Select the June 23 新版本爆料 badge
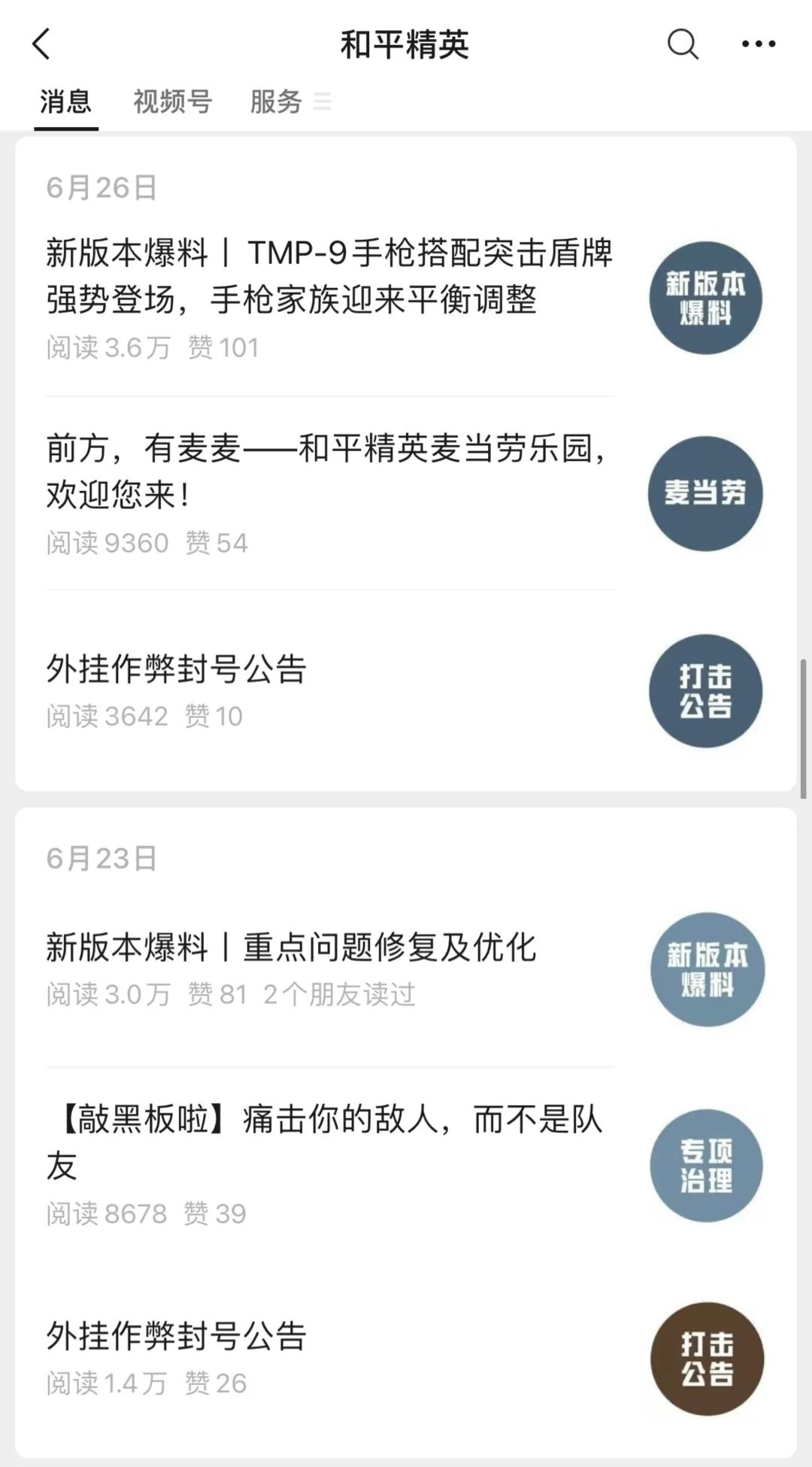The width and height of the screenshot is (812, 1467). click(705, 970)
